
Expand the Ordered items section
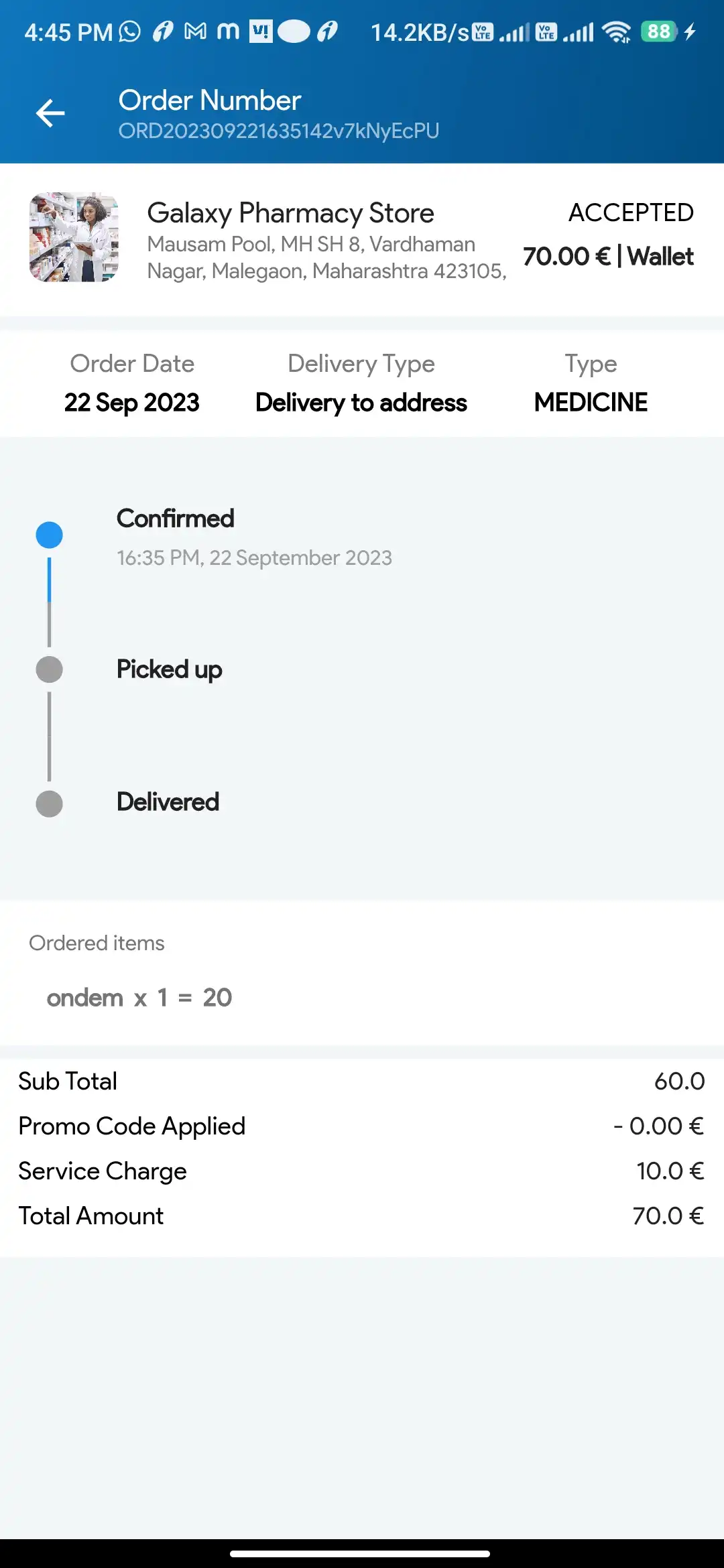coord(97,943)
